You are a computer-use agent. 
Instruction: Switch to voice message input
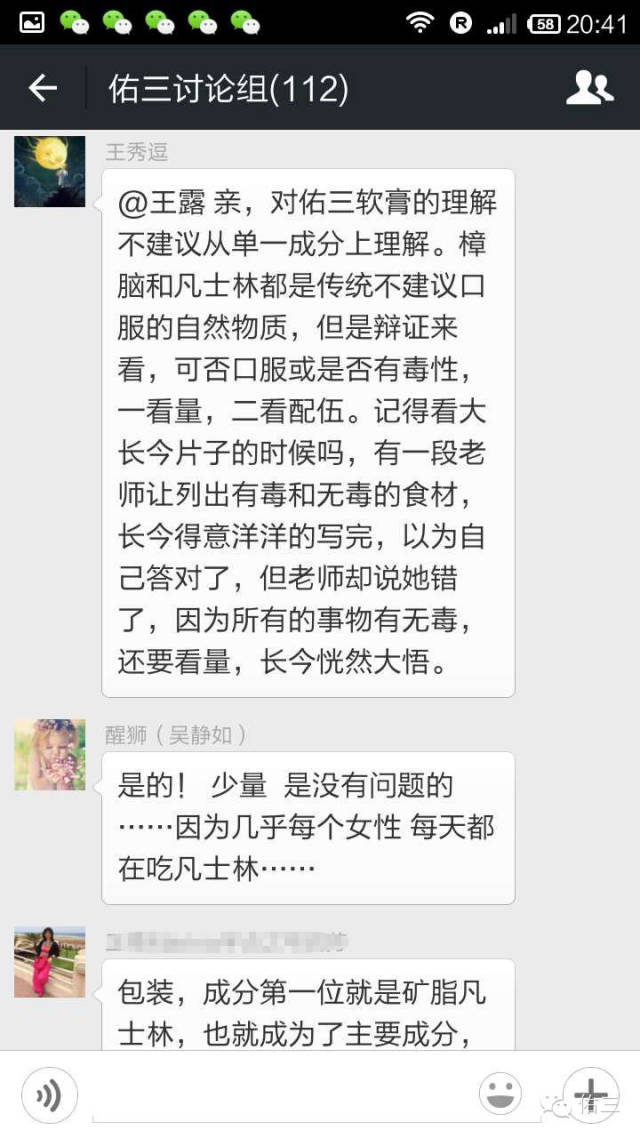[50, 1096]
